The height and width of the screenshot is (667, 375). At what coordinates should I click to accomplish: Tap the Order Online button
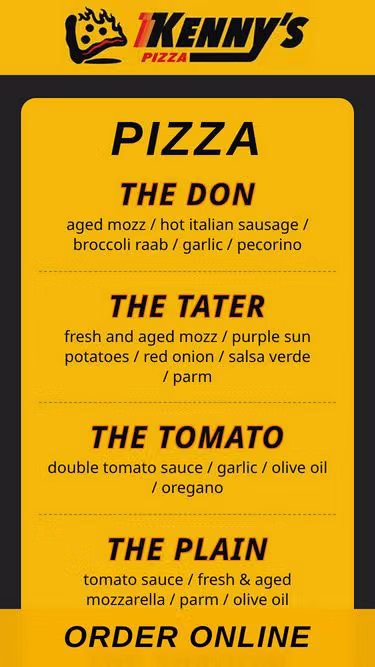pyautogui.click(x=188, y=638)
